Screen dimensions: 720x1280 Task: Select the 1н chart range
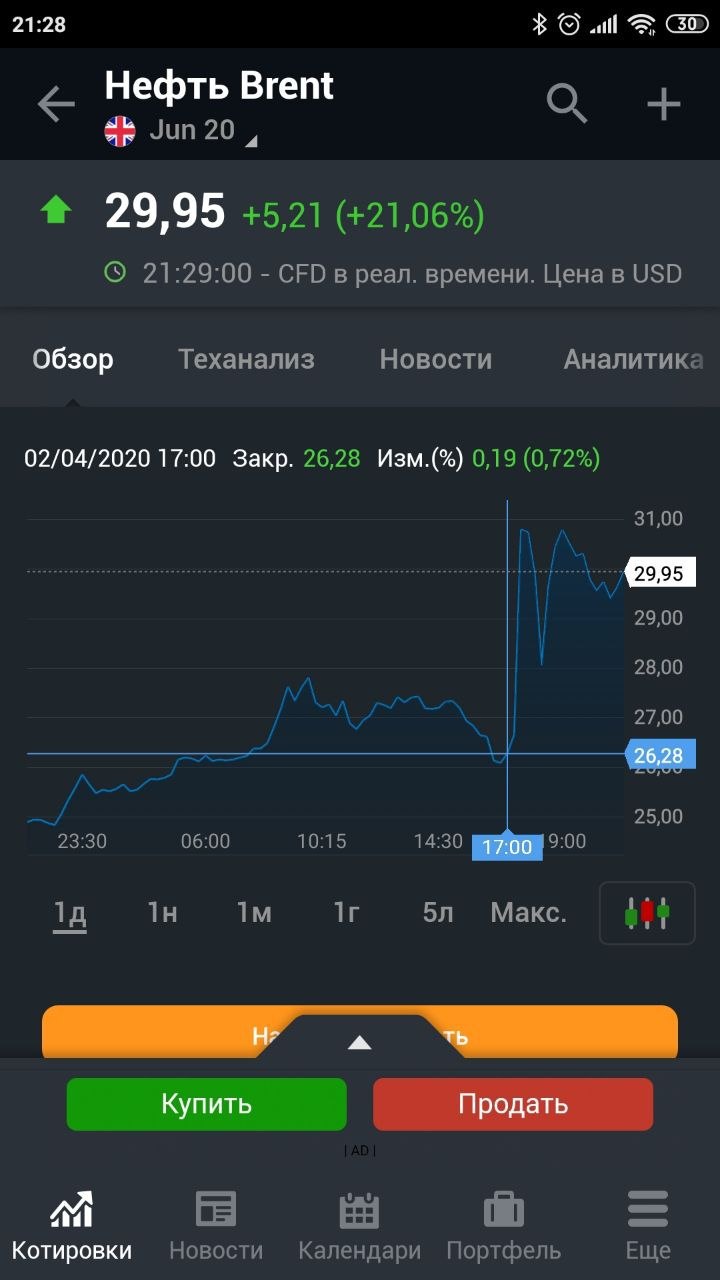(x=162, y=913)
